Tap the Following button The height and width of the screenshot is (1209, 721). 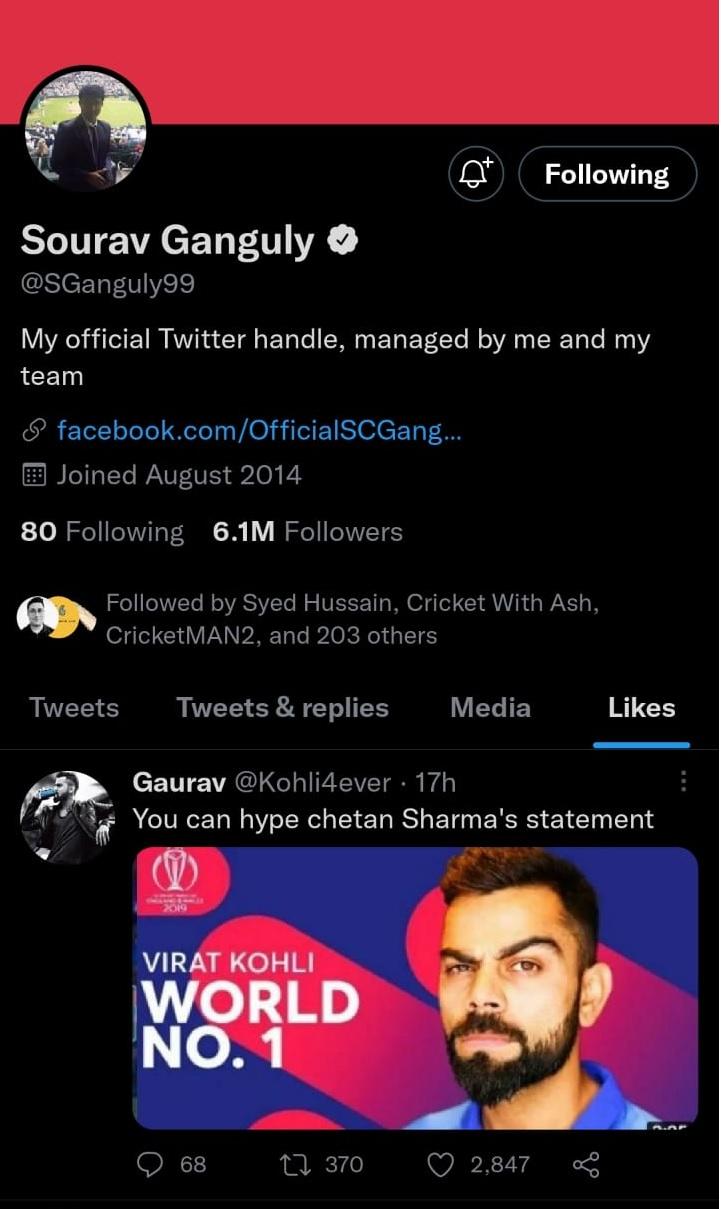coord(606,174)
